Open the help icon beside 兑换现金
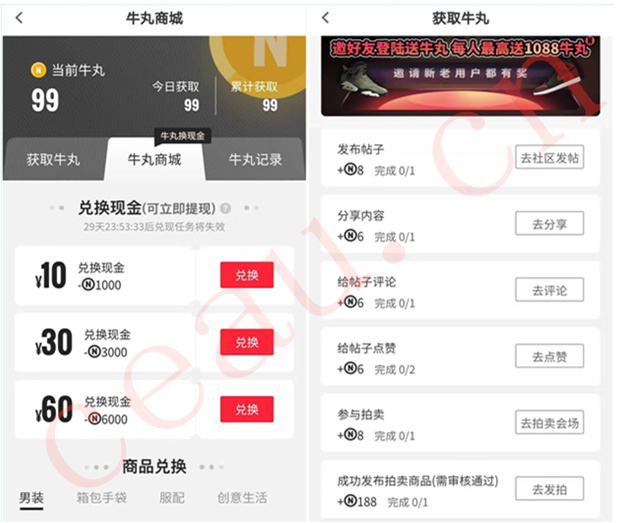This screenshot has width=618, height=523. 226,208
